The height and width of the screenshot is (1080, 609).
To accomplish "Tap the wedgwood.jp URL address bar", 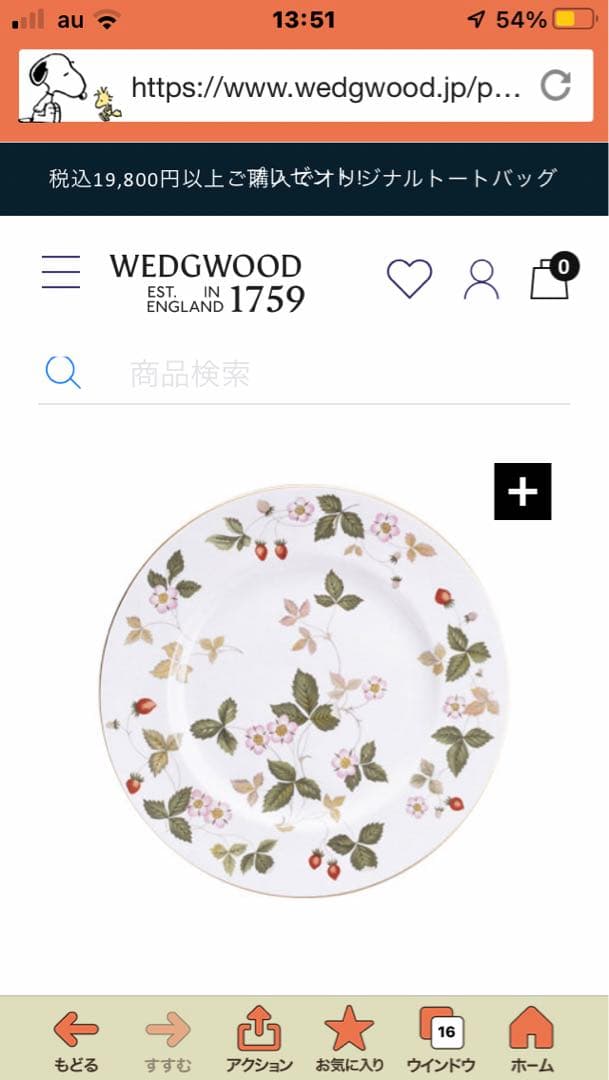I will [325, 88].
